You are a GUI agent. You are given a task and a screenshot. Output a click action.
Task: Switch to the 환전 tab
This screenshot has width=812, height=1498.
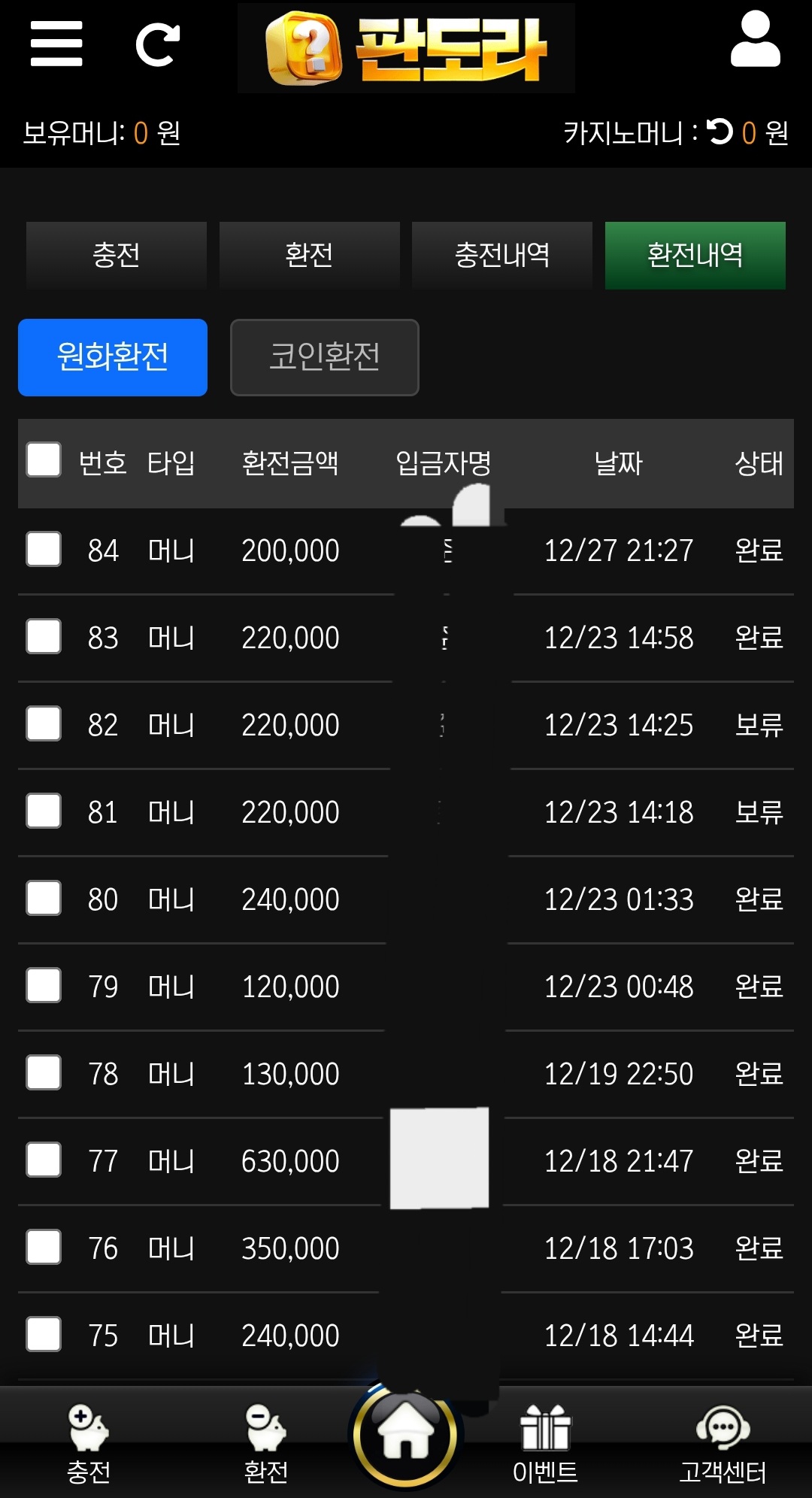(309, 255)
